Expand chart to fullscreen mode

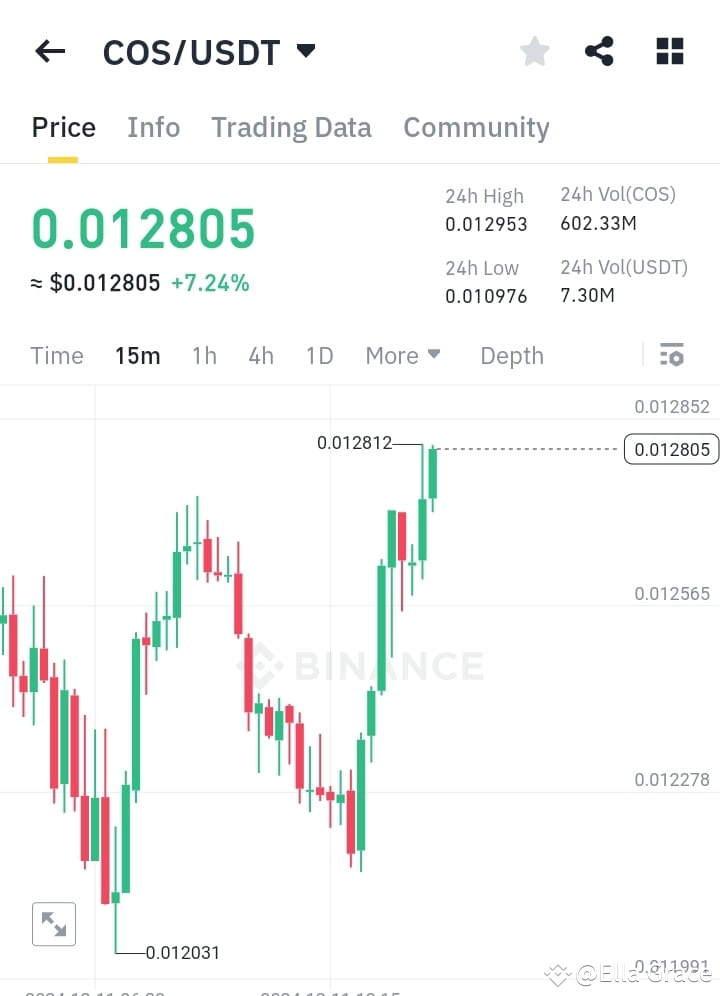[x=54, y=924]
